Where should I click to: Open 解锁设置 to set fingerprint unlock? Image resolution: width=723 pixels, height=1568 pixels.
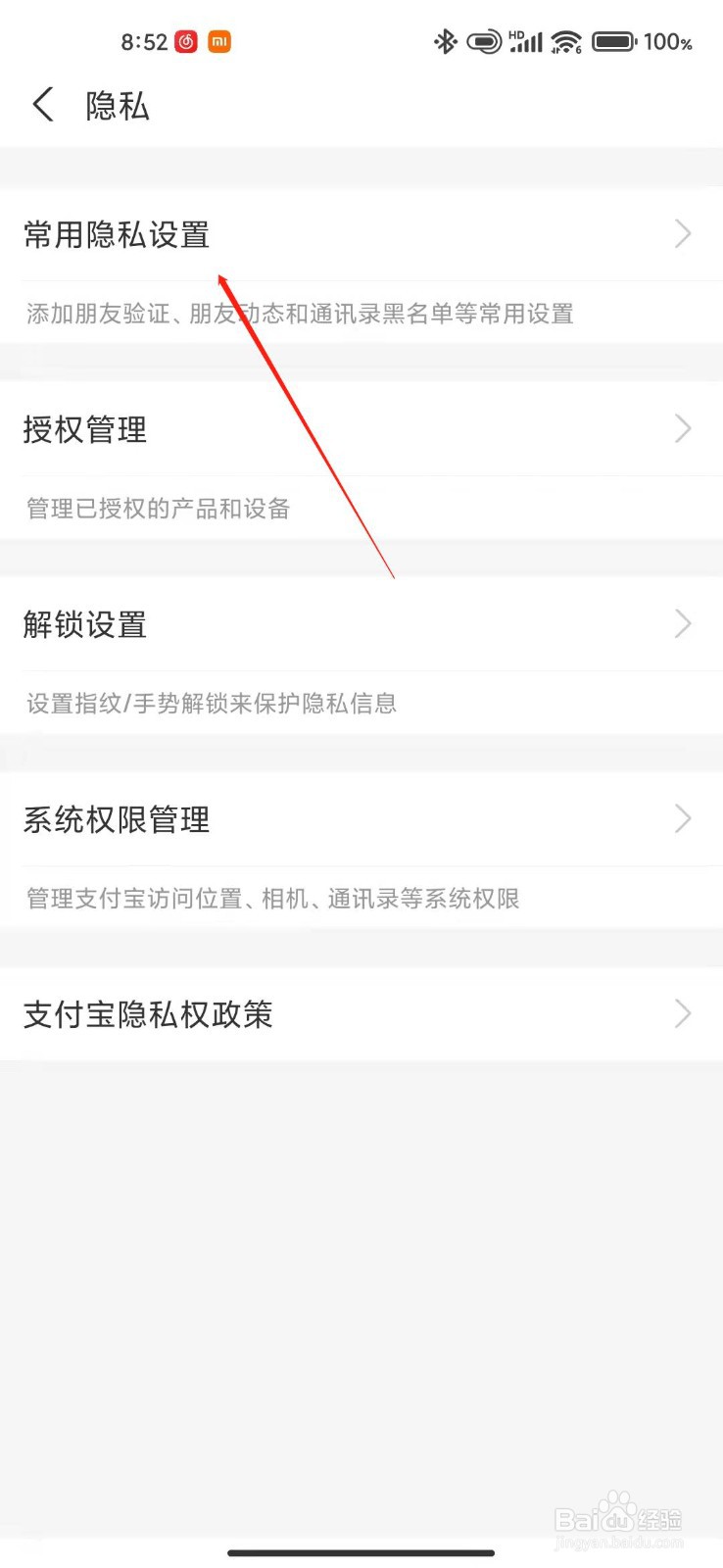(85, 624)
